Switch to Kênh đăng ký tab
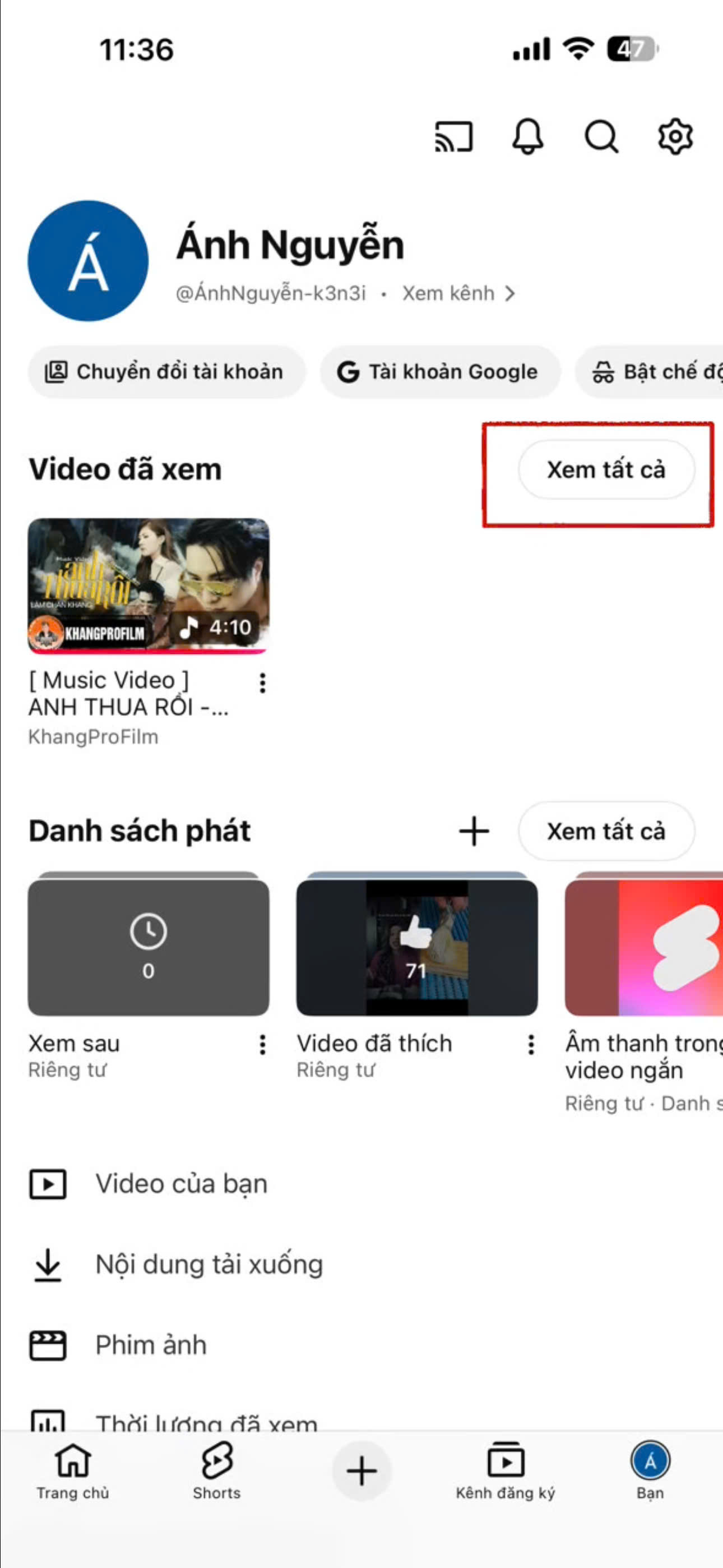 pos(505,1469)
